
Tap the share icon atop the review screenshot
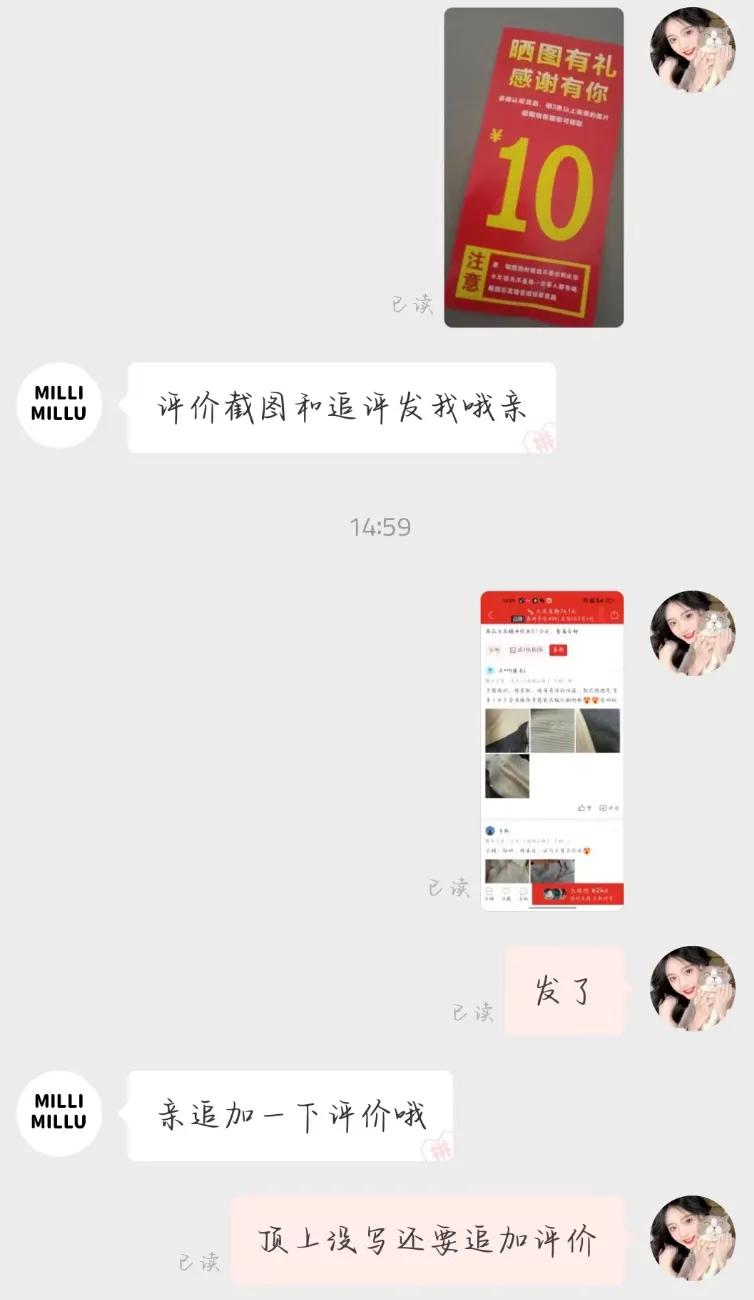(615, 614)
